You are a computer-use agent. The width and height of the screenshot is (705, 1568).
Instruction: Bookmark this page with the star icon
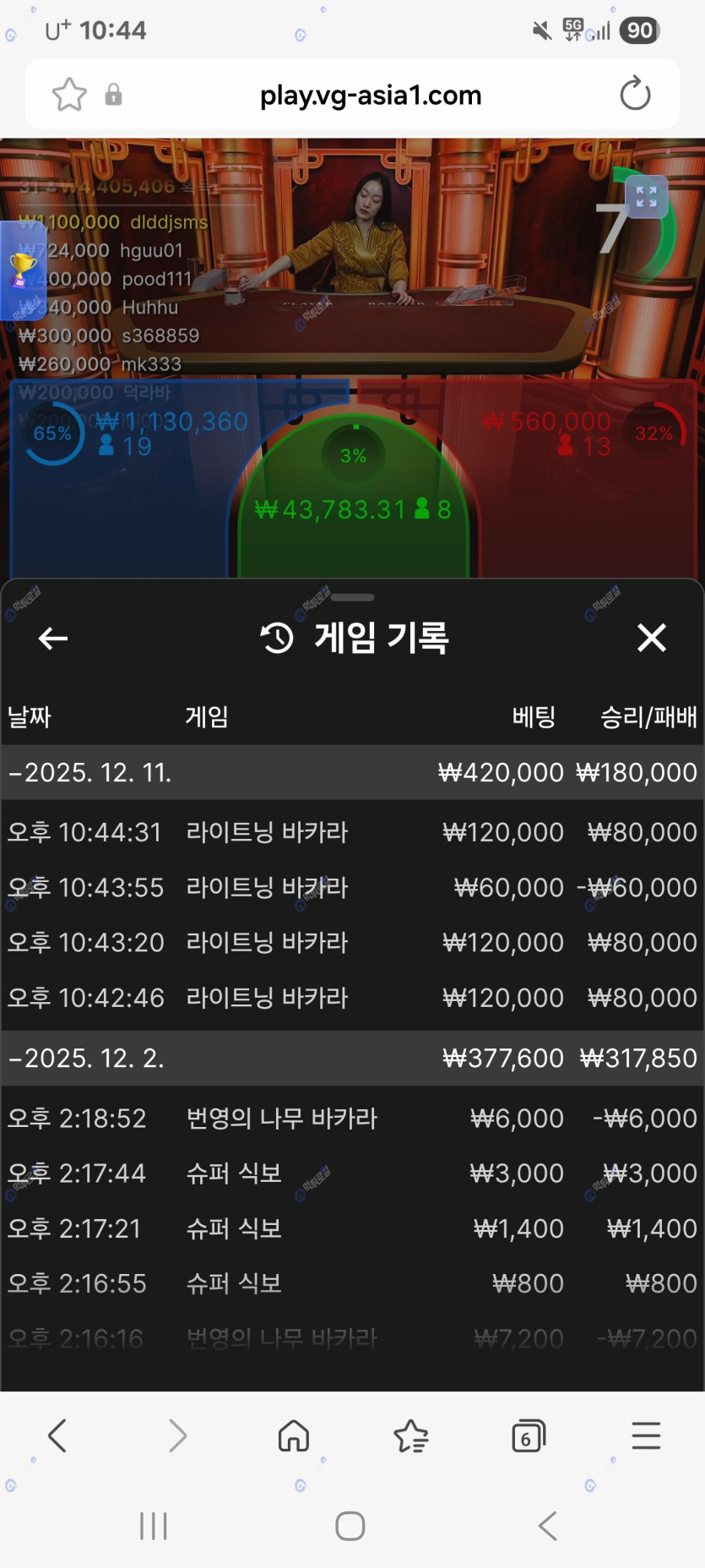tap(69, 95)
